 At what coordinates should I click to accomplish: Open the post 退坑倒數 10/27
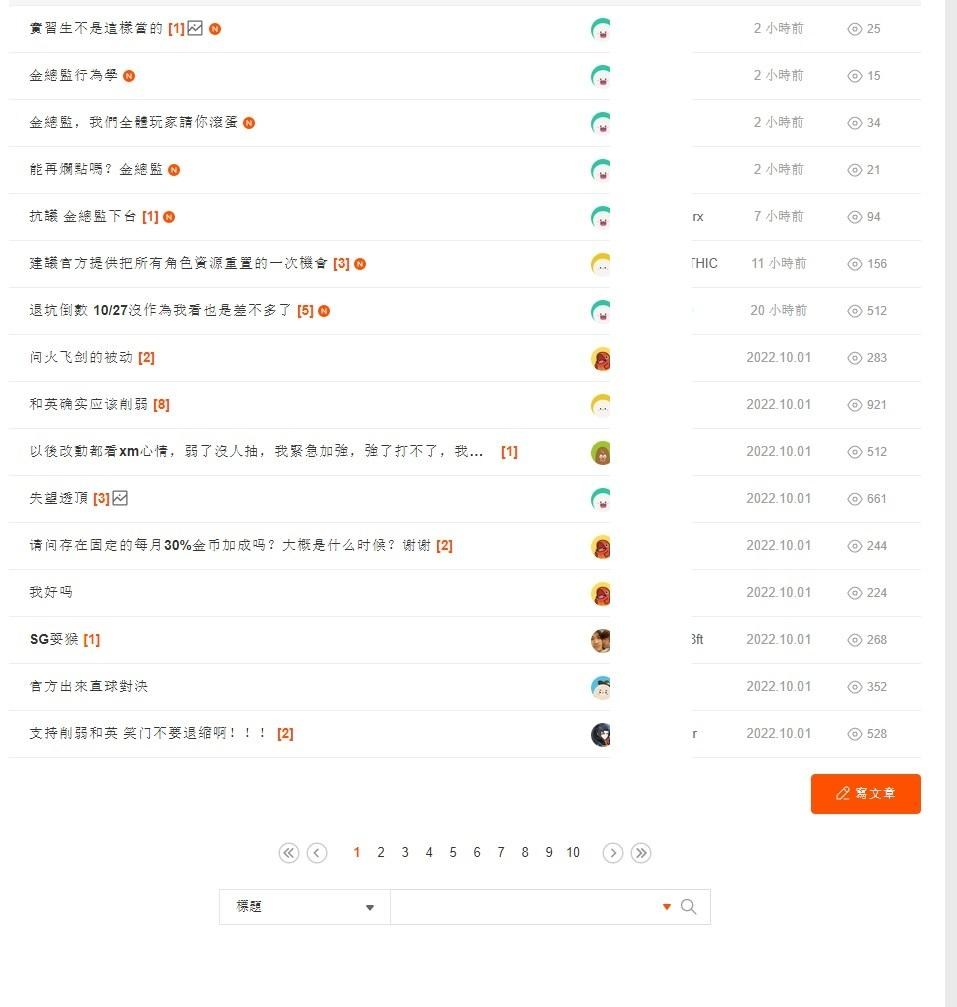(x=161, y=311)
